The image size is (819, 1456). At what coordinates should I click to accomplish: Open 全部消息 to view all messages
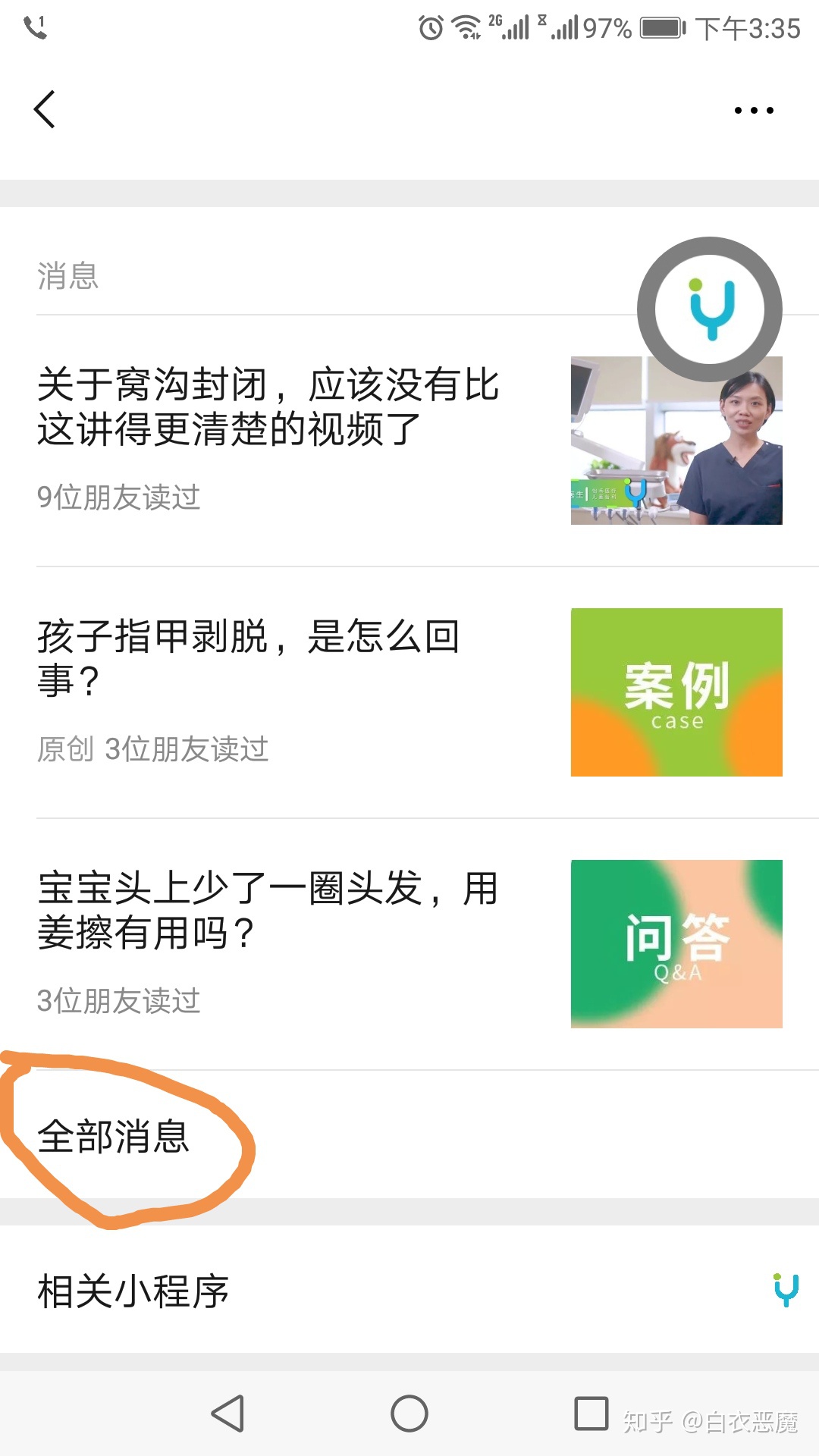(115, 1137)
